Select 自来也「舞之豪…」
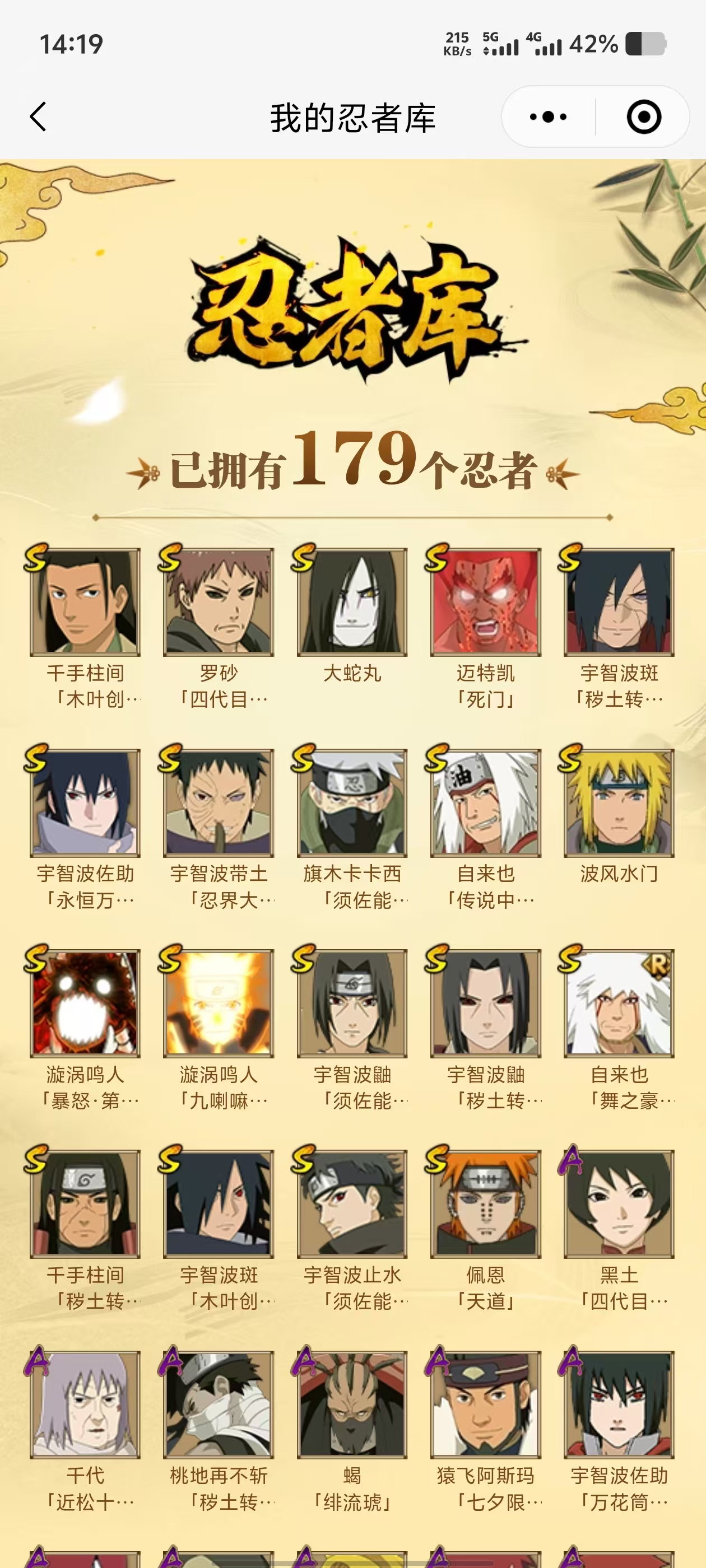The height and width of the screenshot is (1568, 706). pos(618,1003)
